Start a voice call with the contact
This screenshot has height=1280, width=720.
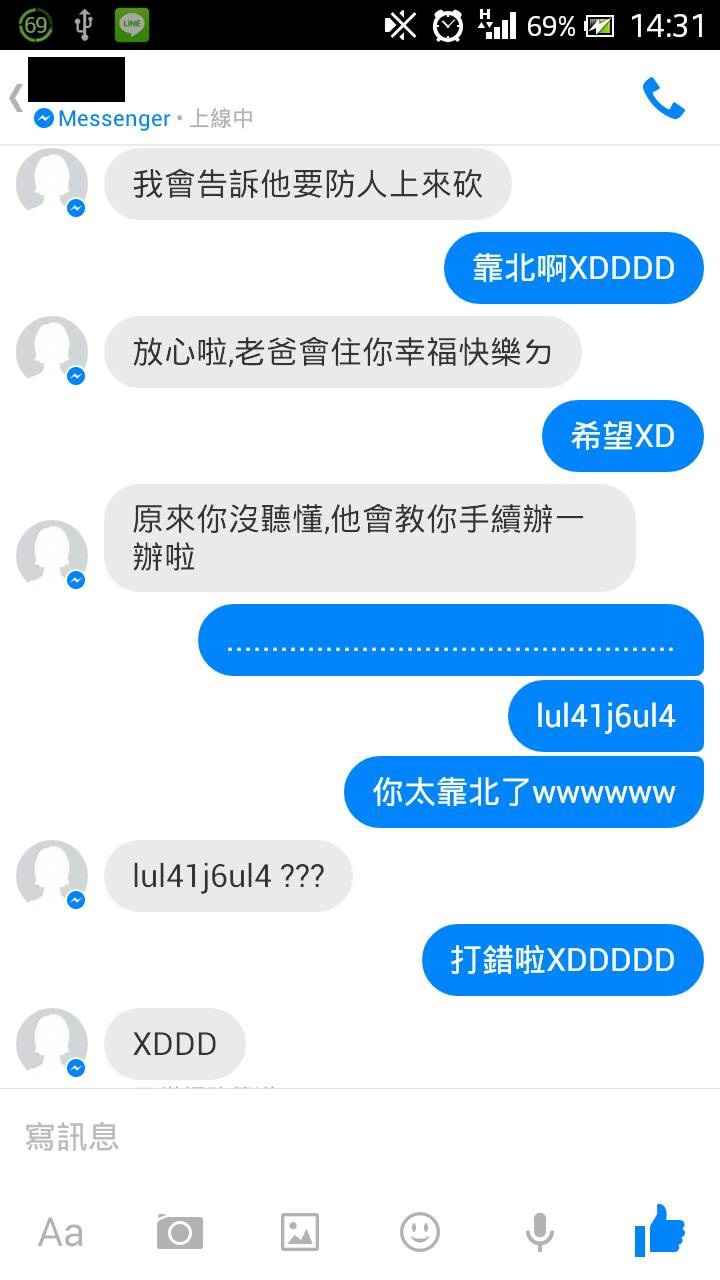point(663,98)
